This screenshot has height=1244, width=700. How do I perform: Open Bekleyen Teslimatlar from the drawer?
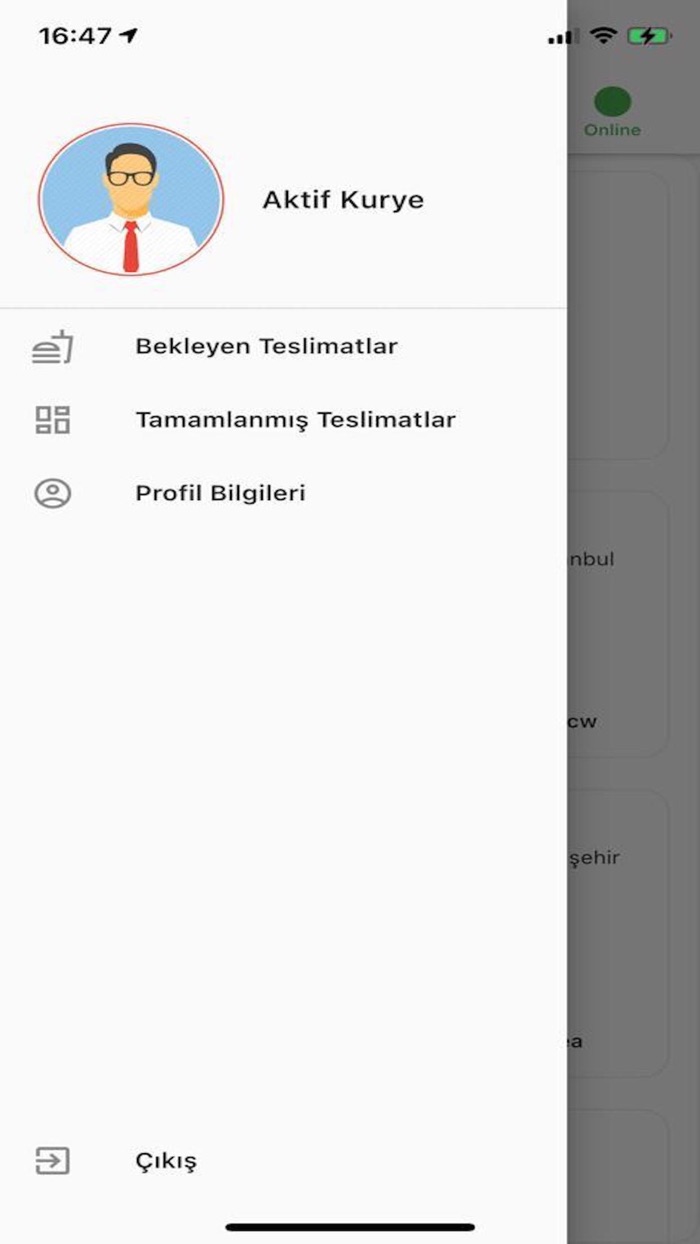(x=283, y=347)
